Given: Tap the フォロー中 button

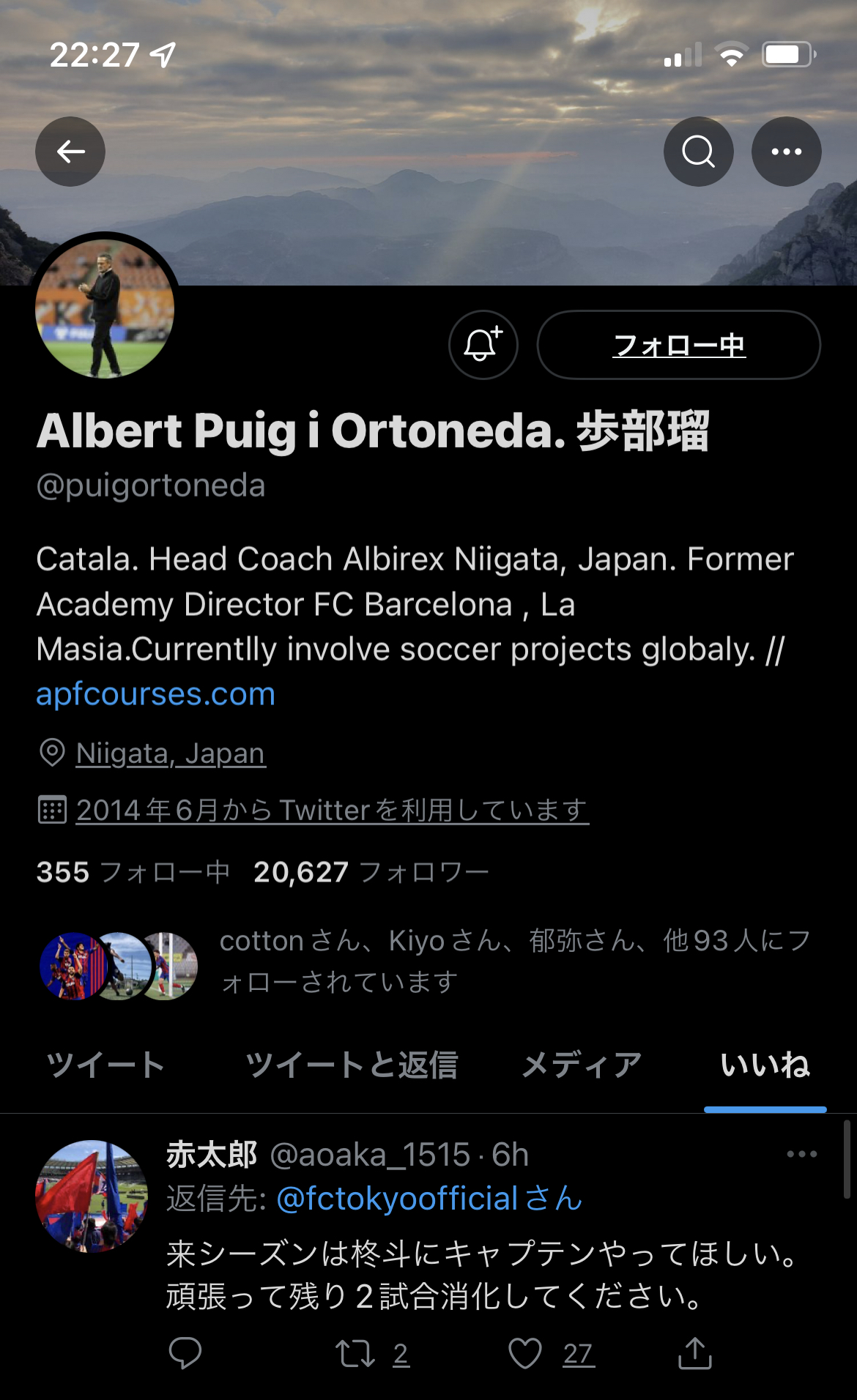Looking at the screenshot, I should click(x=678, y=345).
